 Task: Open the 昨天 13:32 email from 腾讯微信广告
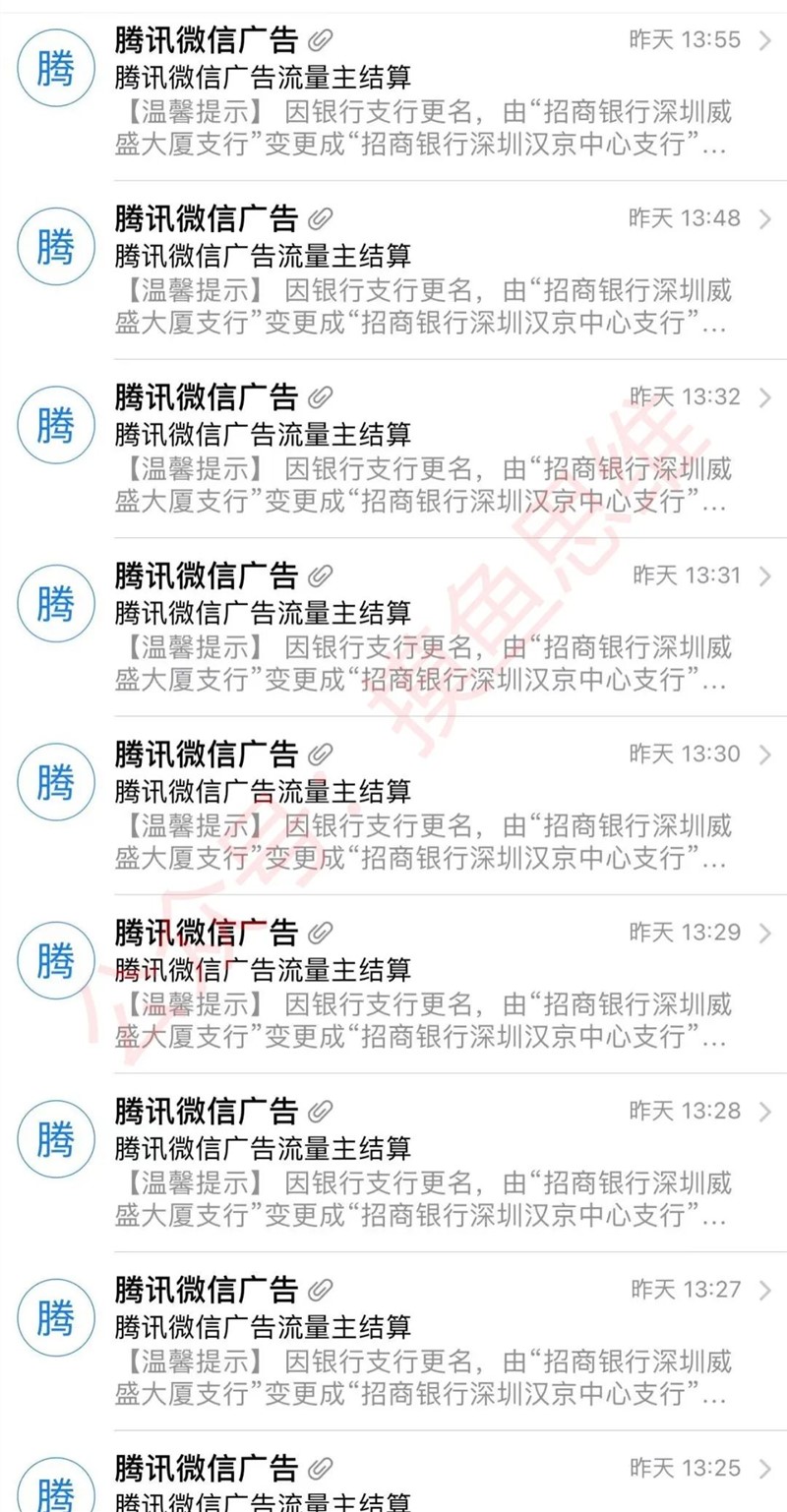point(393,449)
